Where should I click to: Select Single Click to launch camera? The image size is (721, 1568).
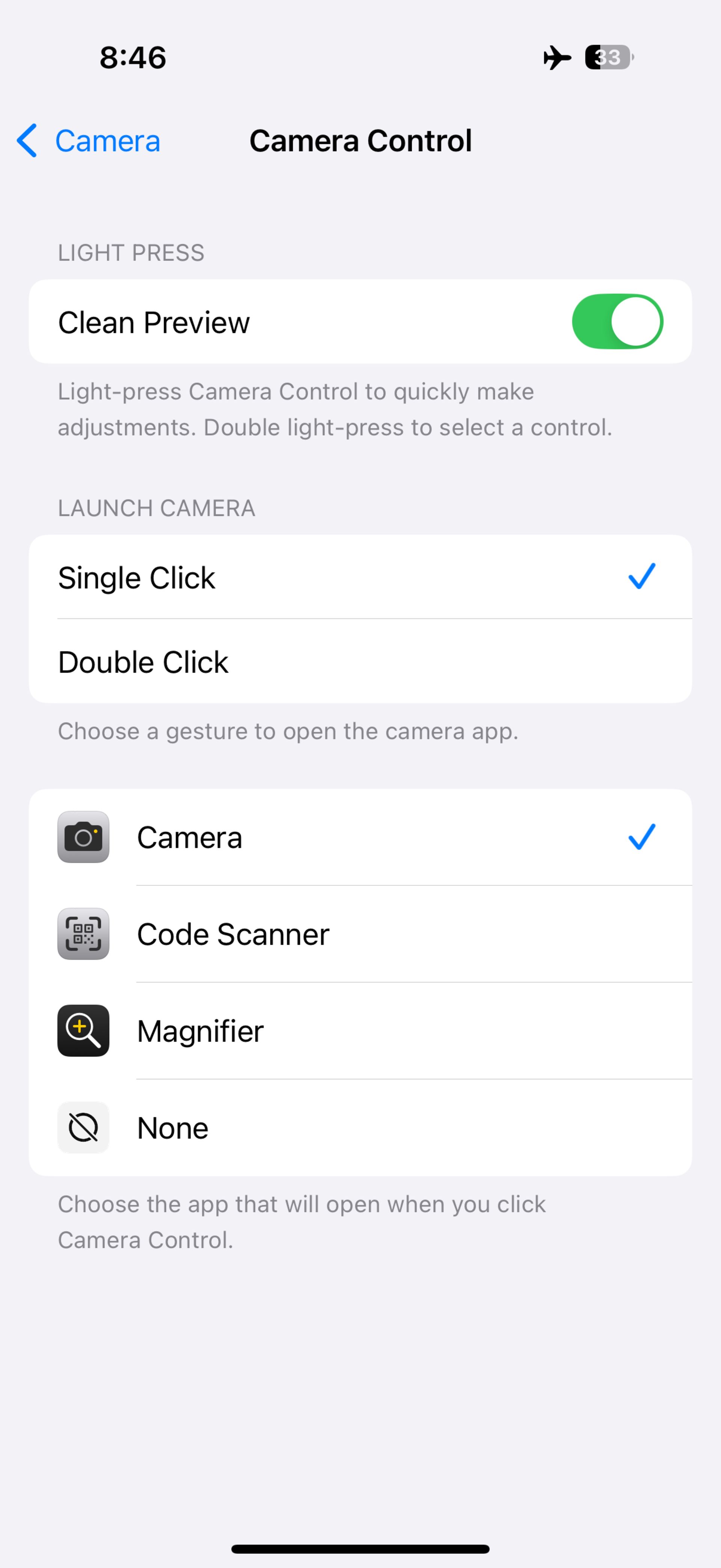click(x=360, y=577)
